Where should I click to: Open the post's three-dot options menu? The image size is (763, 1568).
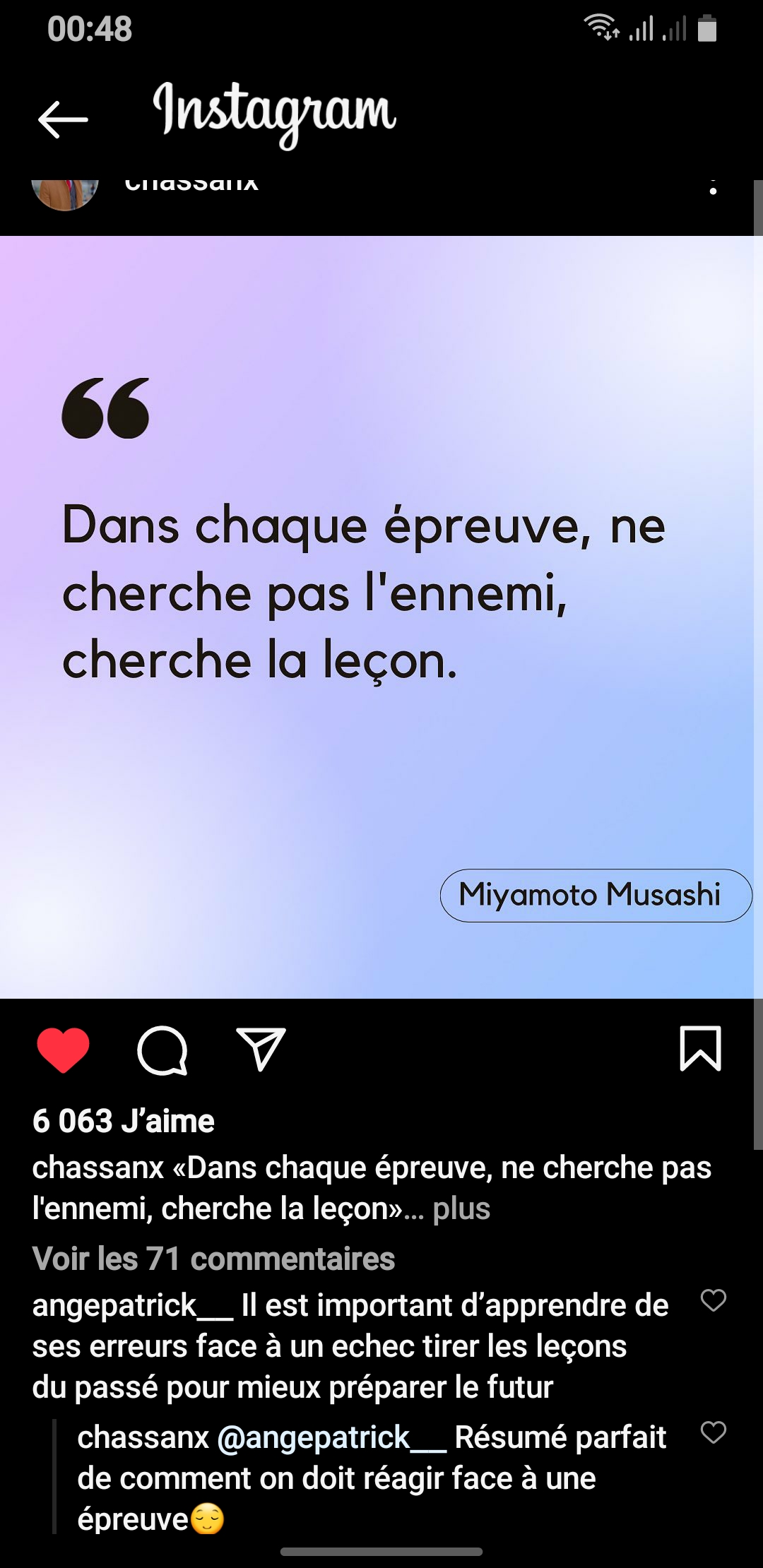tap(713, 188)
